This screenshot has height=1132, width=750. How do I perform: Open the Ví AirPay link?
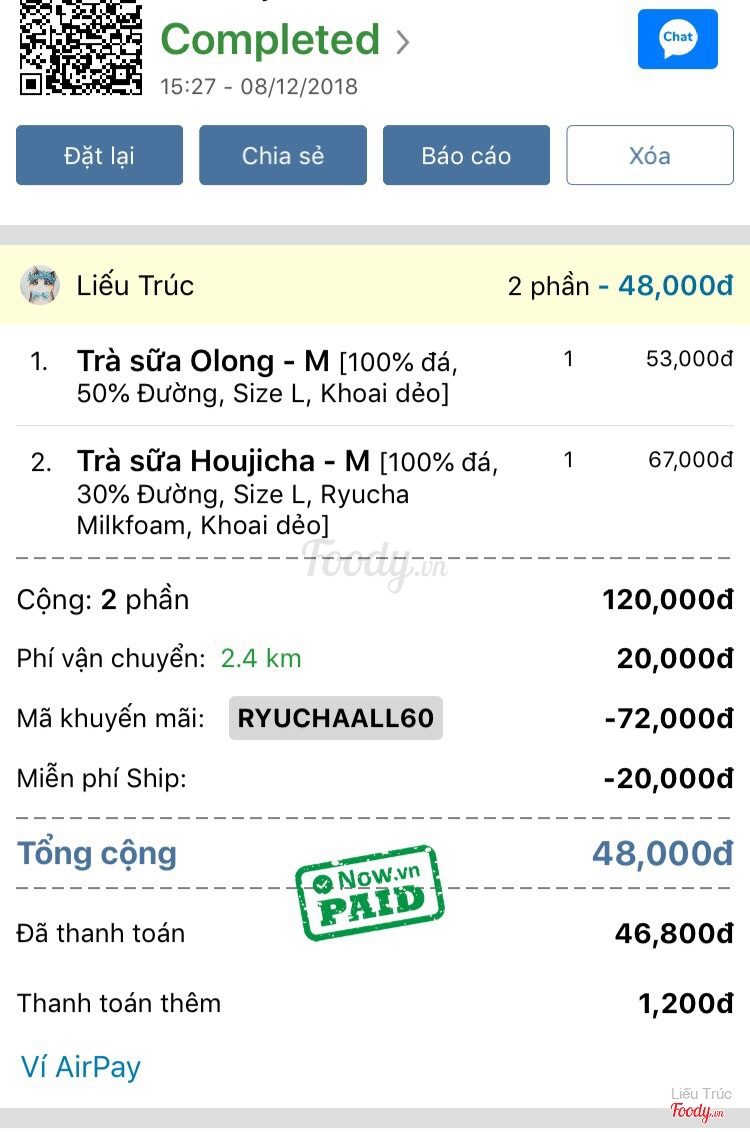point(81,1067)
